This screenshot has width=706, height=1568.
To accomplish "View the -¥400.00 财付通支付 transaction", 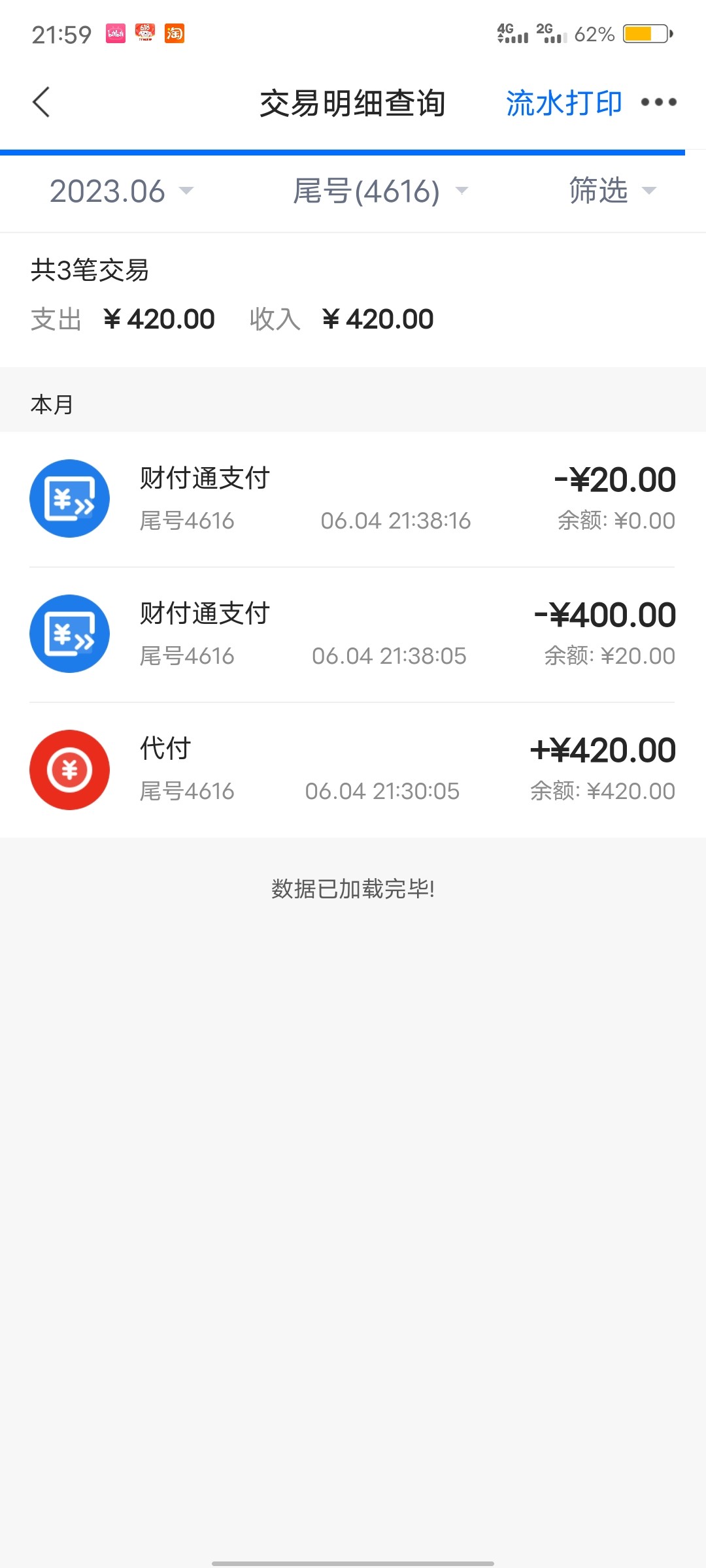I will click(353, 634).
